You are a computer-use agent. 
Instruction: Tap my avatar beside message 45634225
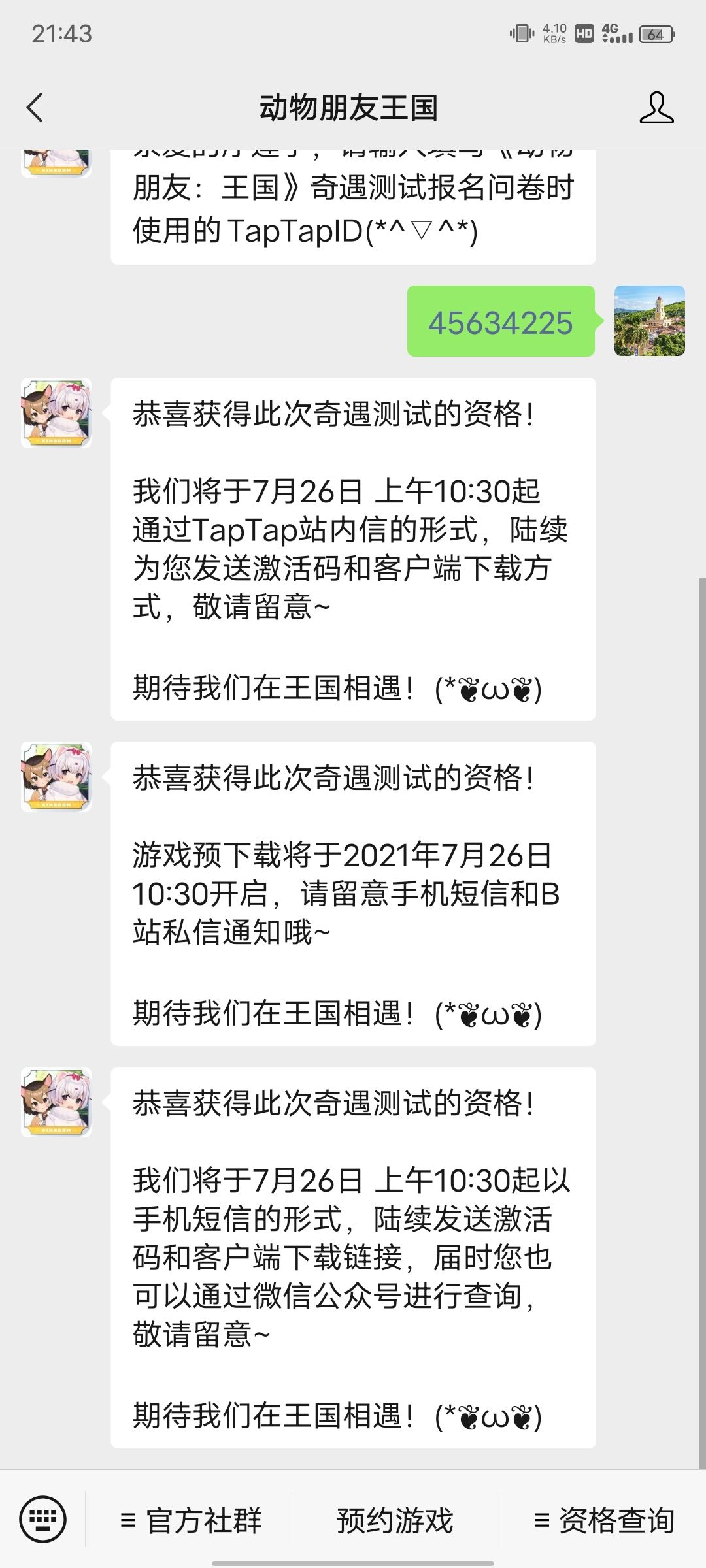coord(650,321)
